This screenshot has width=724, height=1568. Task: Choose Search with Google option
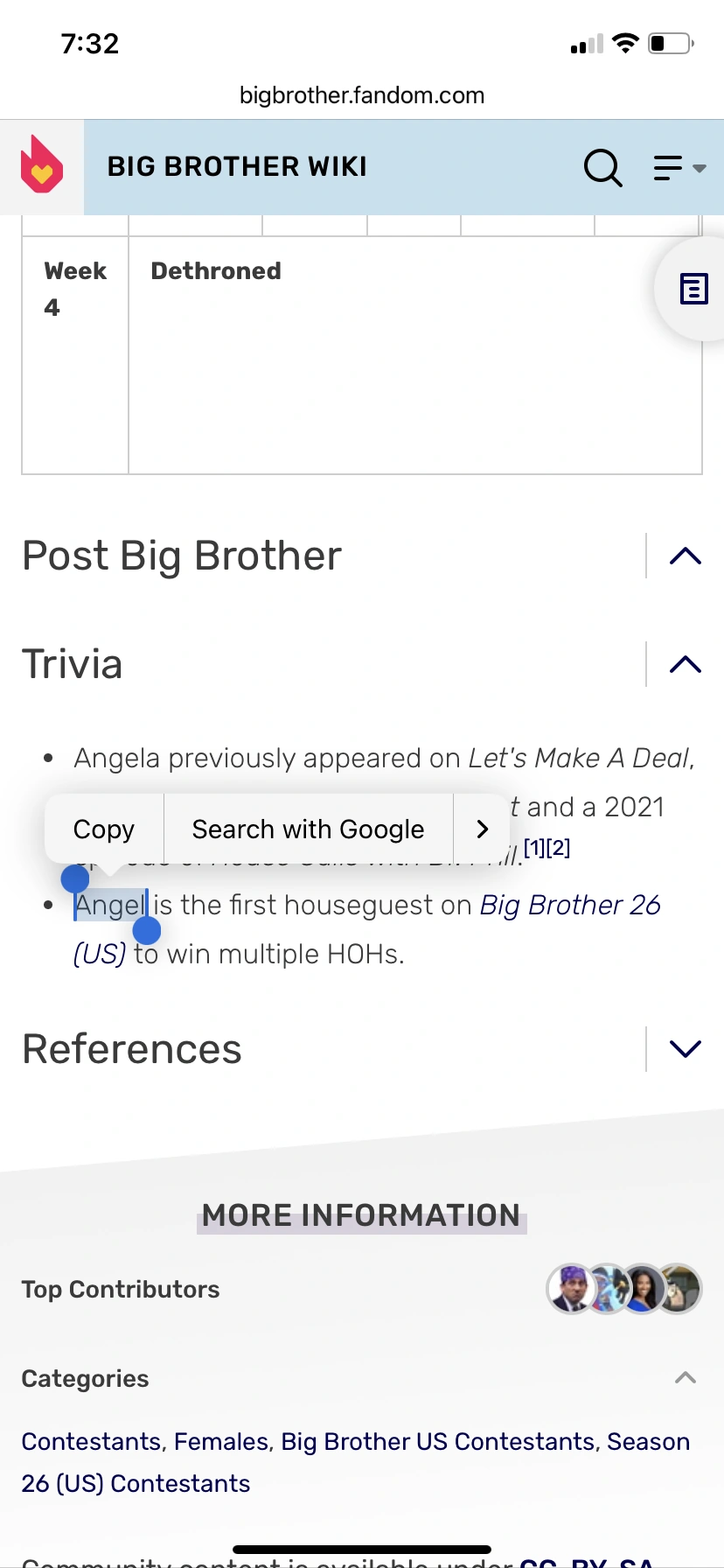pos(308,829)
